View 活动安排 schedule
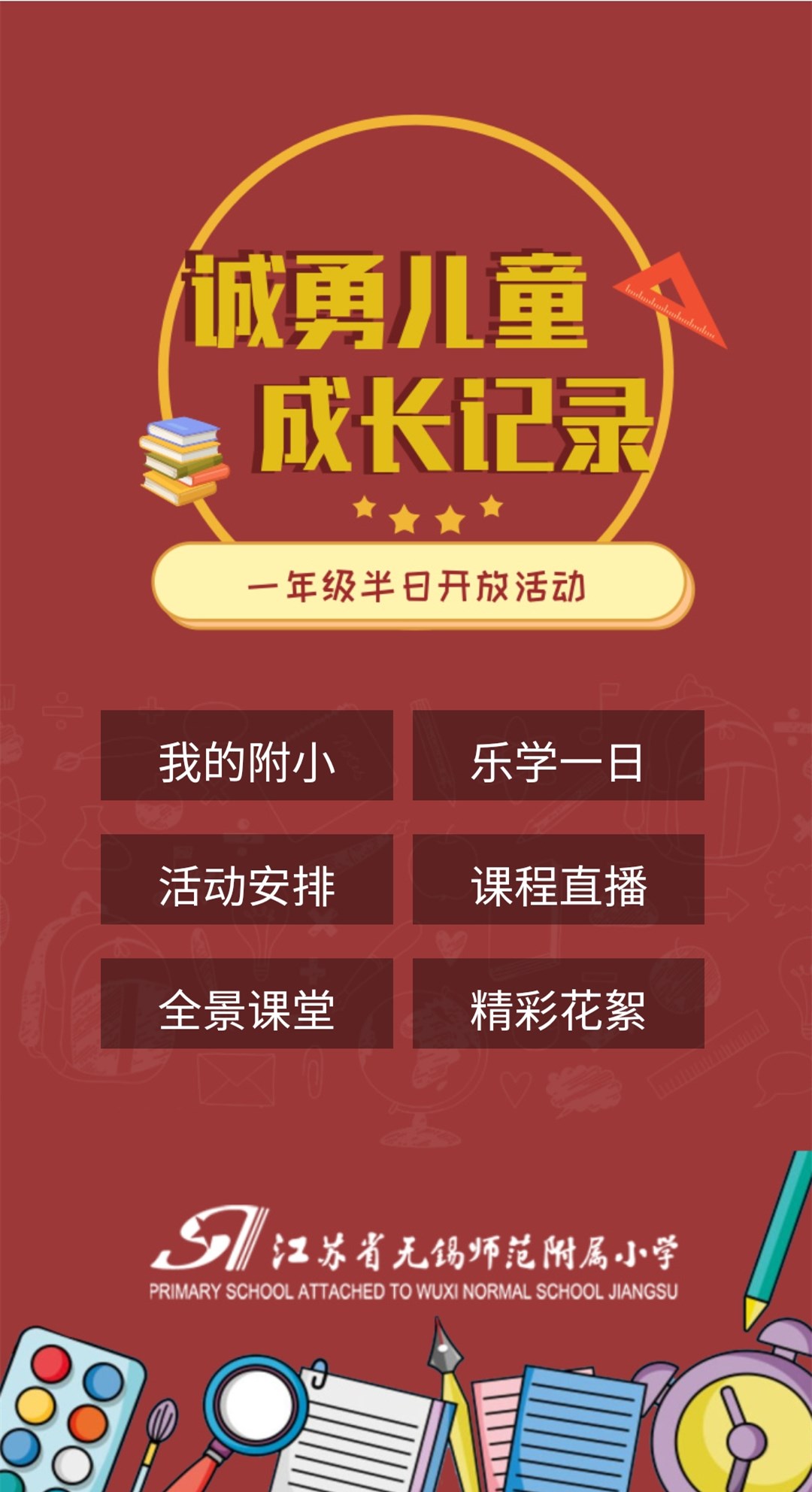This screenshot has height=1492, width=812. (247, 879)
